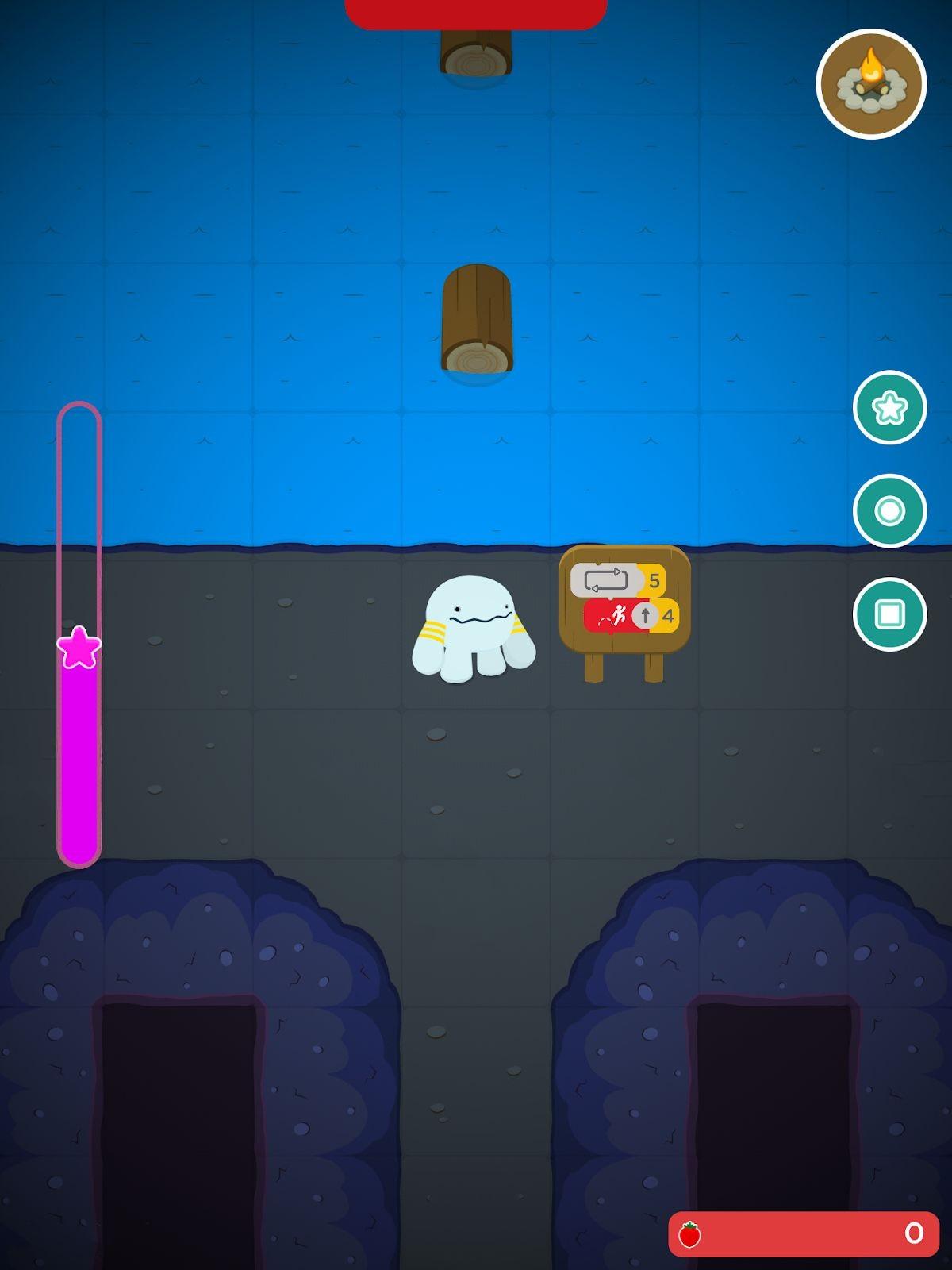The width and height of the screenshot is (952, 1270).
Task: Tap the star round button
Action: (x=889, y=407)
